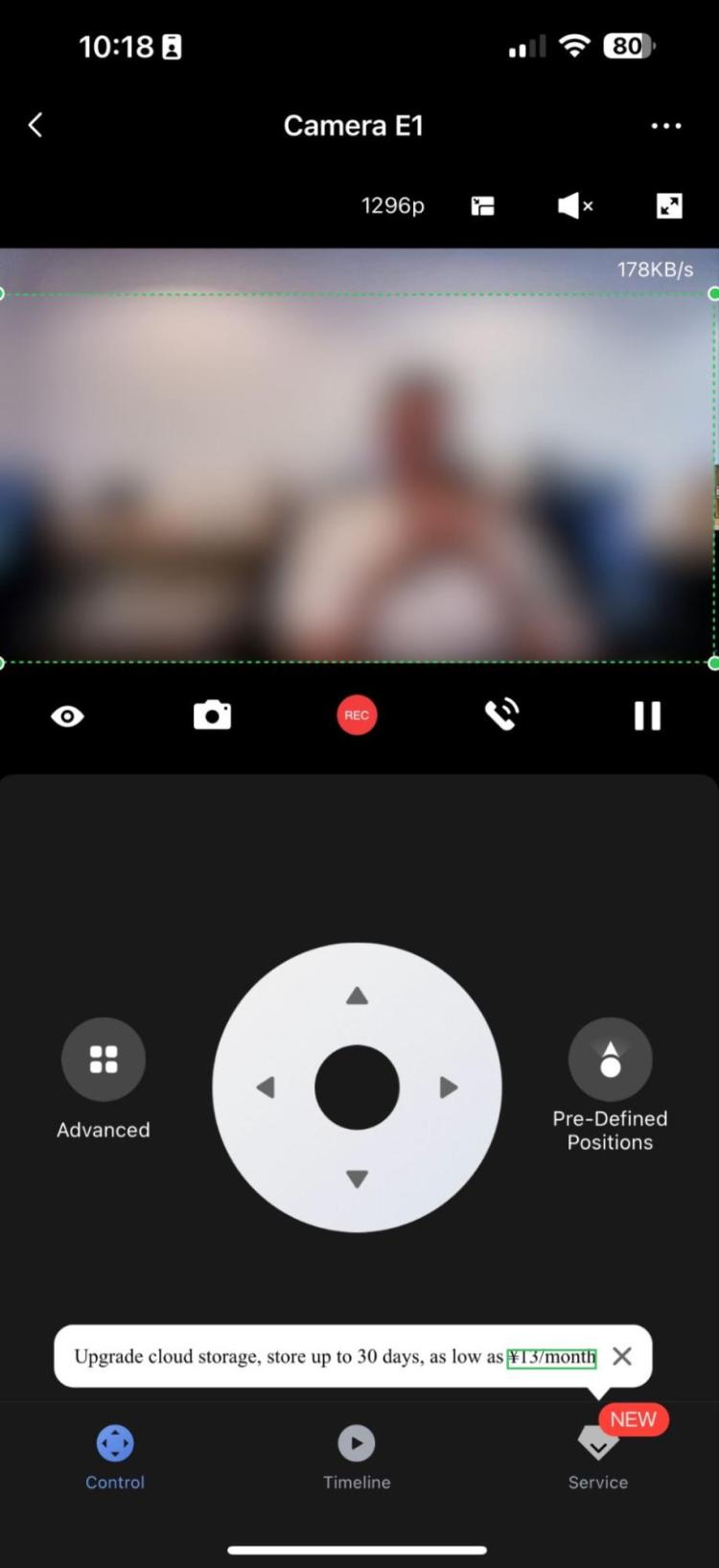Switch to the Timeline tab

[x=357, y=1456]
